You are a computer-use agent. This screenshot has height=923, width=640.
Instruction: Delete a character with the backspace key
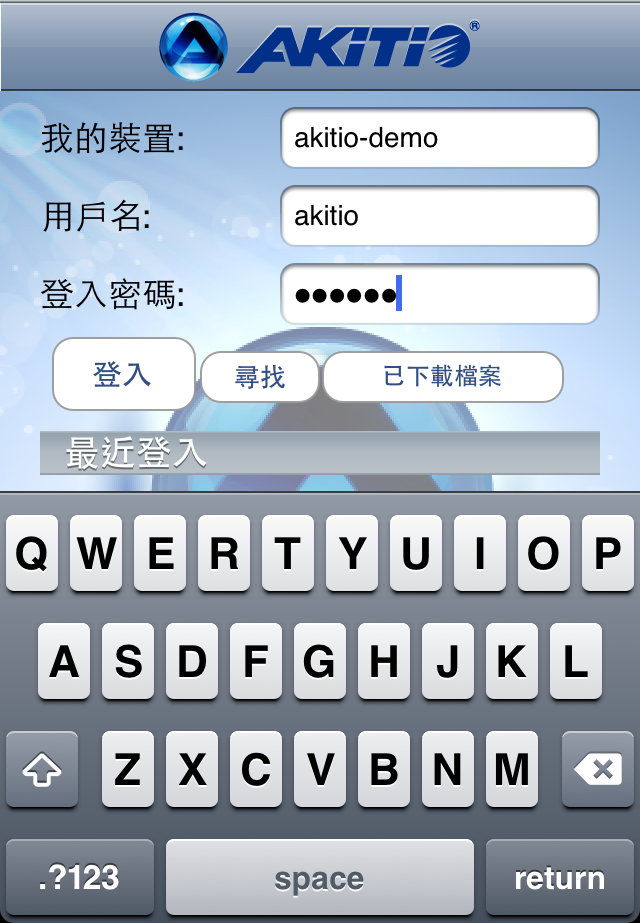(x=597, y=769)
